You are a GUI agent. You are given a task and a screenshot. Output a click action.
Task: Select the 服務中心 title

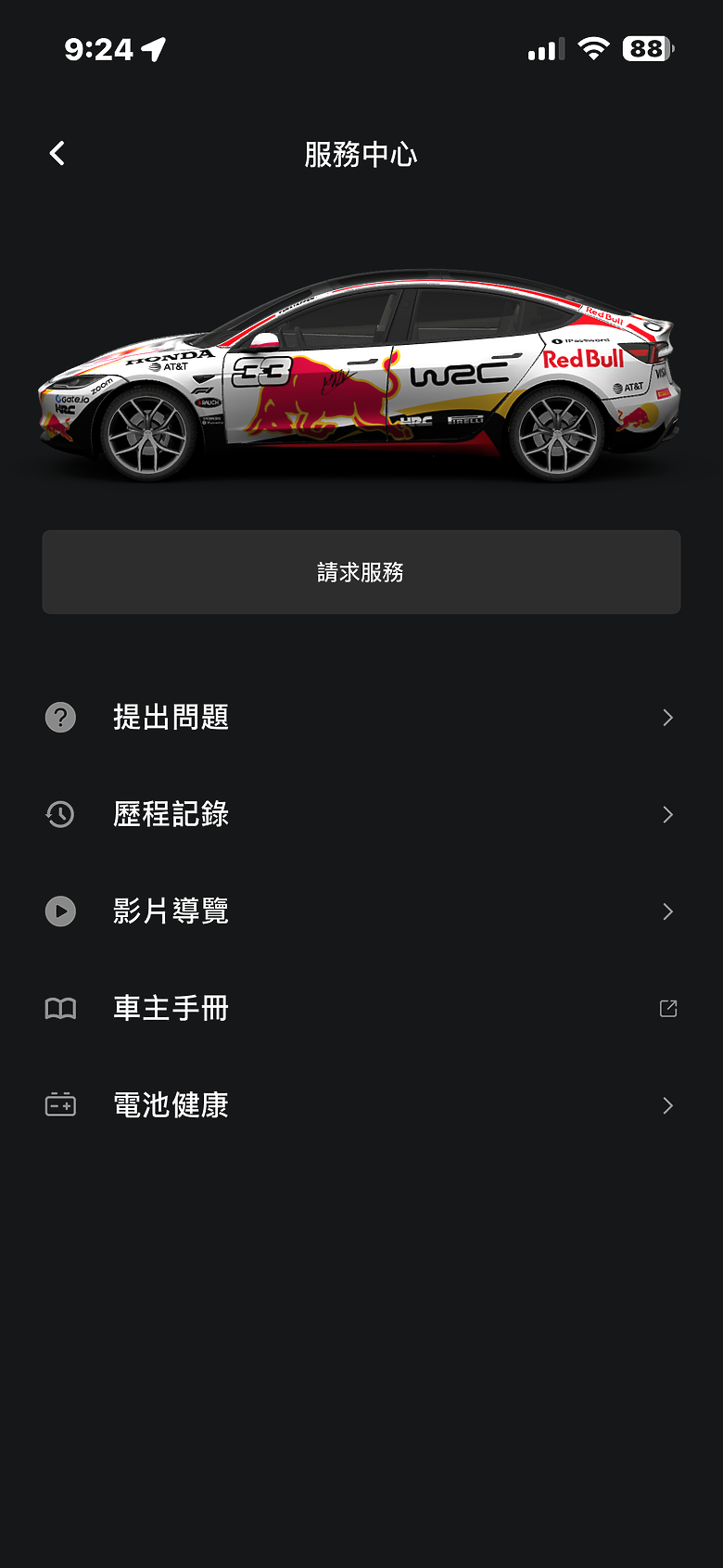point(361,153)
